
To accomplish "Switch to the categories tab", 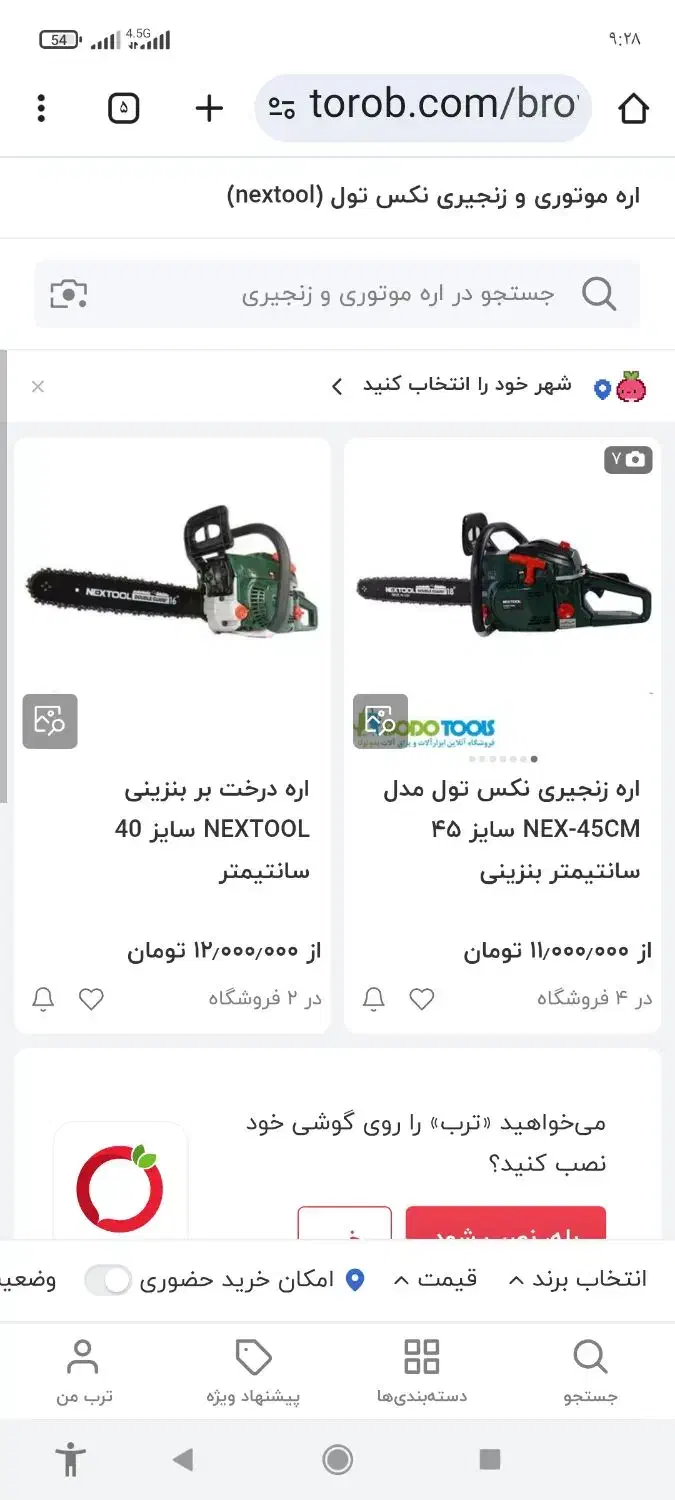I will pyautogui.click(x=421, y=1370).
